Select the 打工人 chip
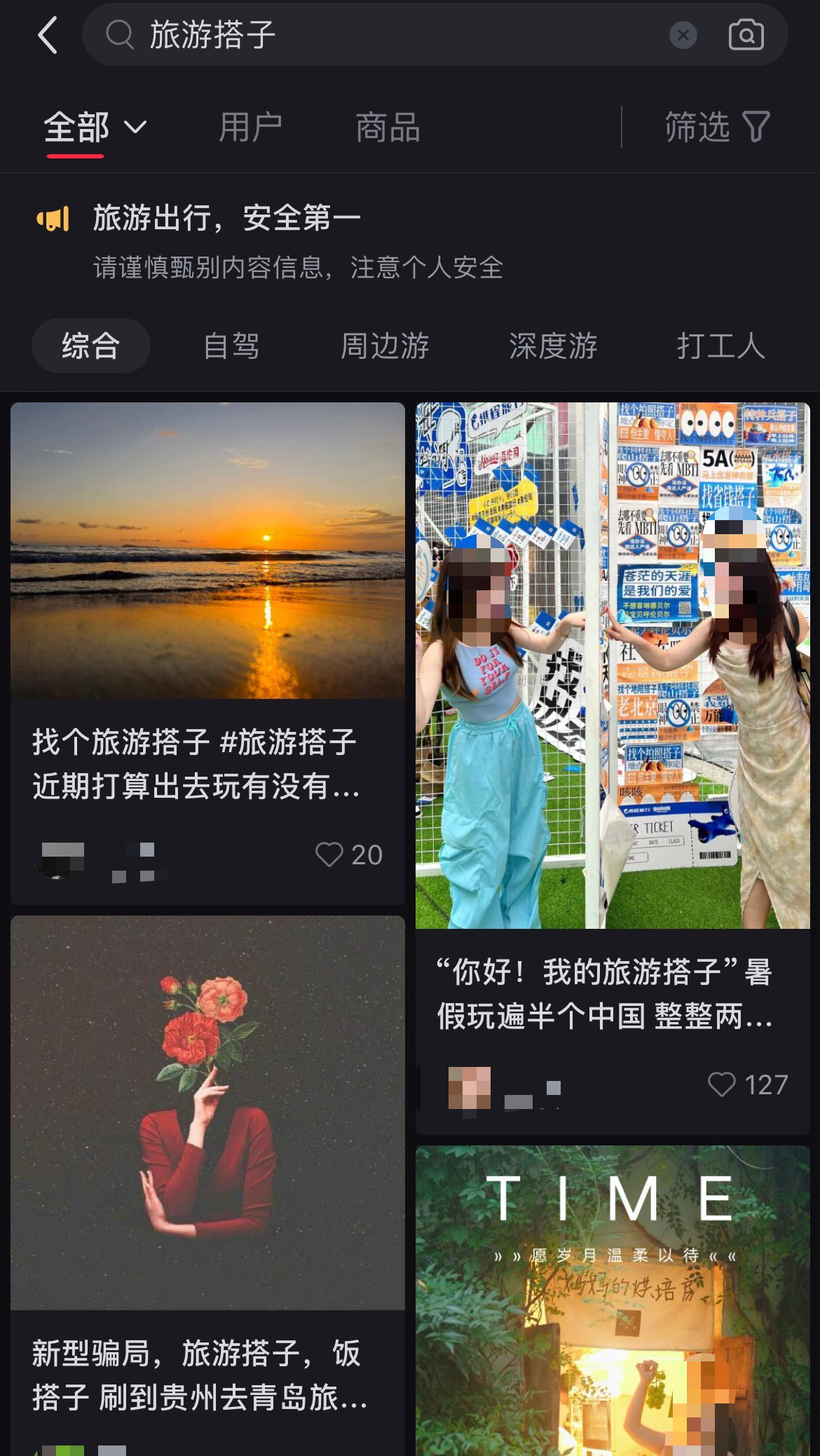The width and height of the screenshot is (820, 1456). click(720, 346)
